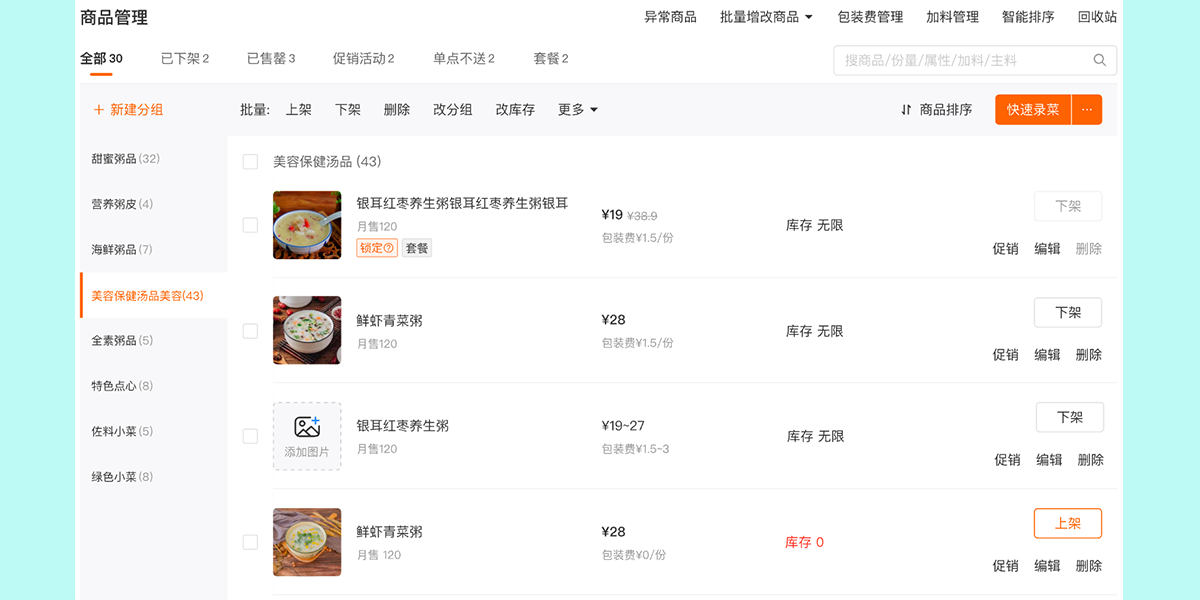
Task: Tap 添加图片 for 银耳红枣养生粥
Action: [307, 436]
